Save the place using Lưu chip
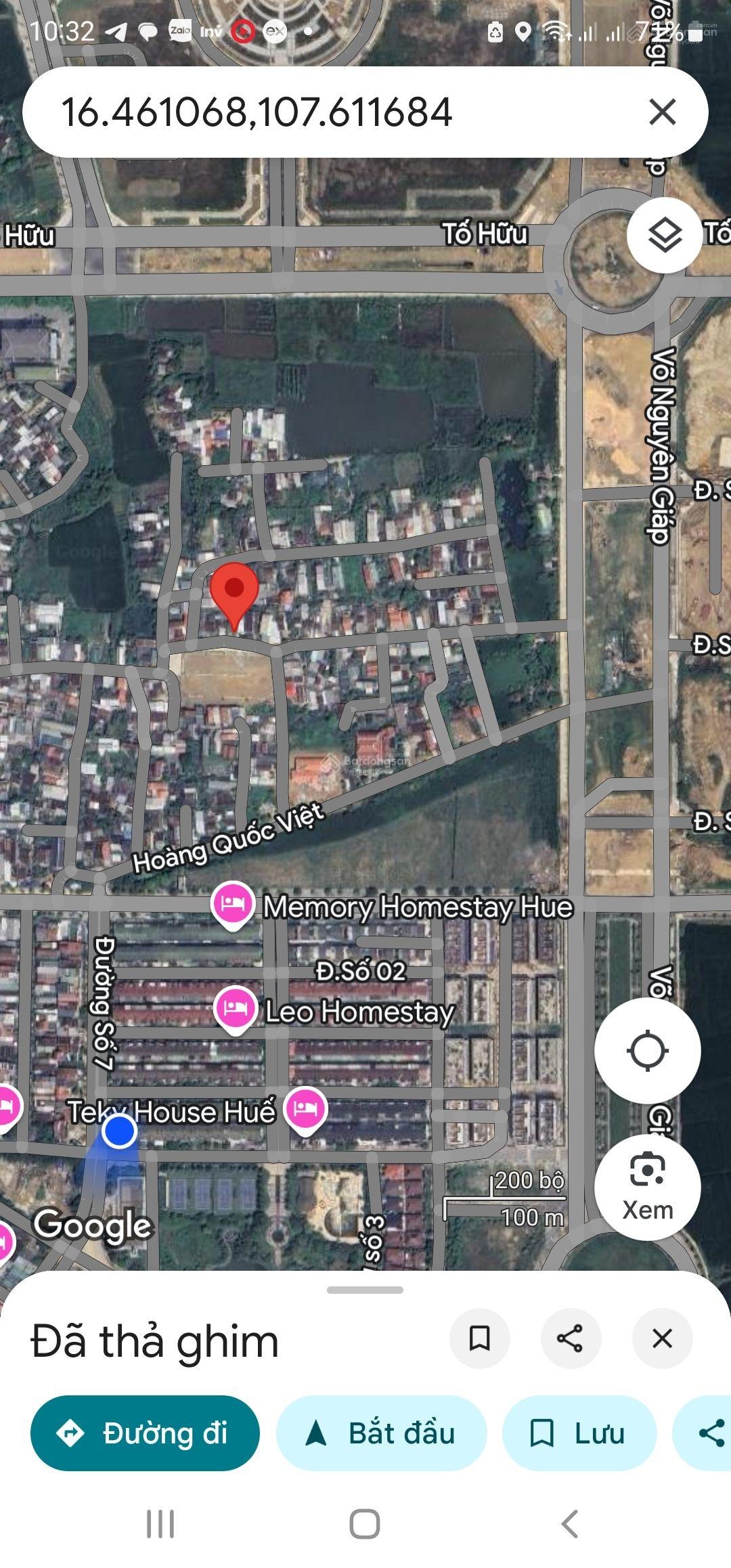Image resolution: width=731 pixels, height=1568 pixels. click(x=579, y=1433)
